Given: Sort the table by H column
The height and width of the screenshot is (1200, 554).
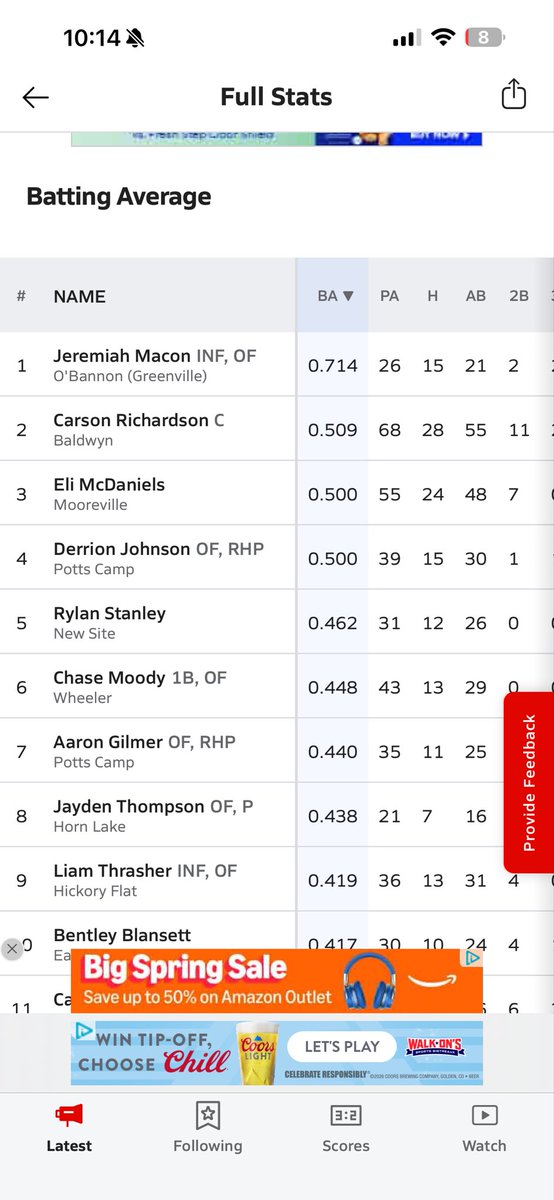Looking at the screenshot, I should tap(433, 296).
